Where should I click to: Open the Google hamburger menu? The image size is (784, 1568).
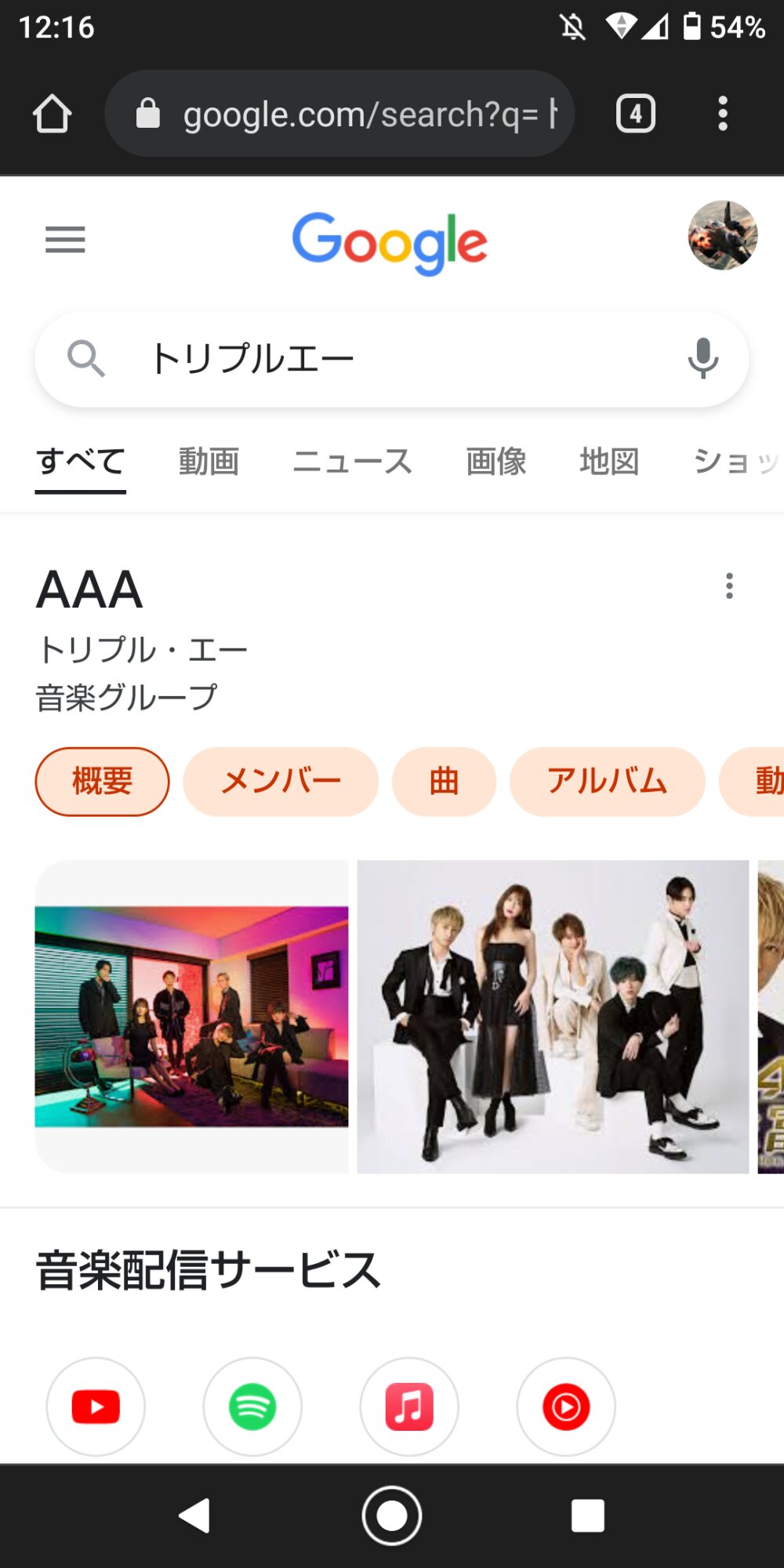[65, 239]
